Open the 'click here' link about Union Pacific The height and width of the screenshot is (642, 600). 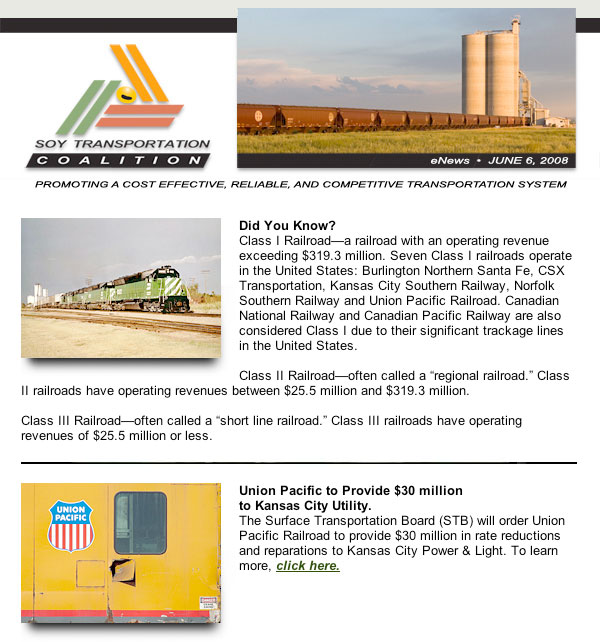[307, 566]
